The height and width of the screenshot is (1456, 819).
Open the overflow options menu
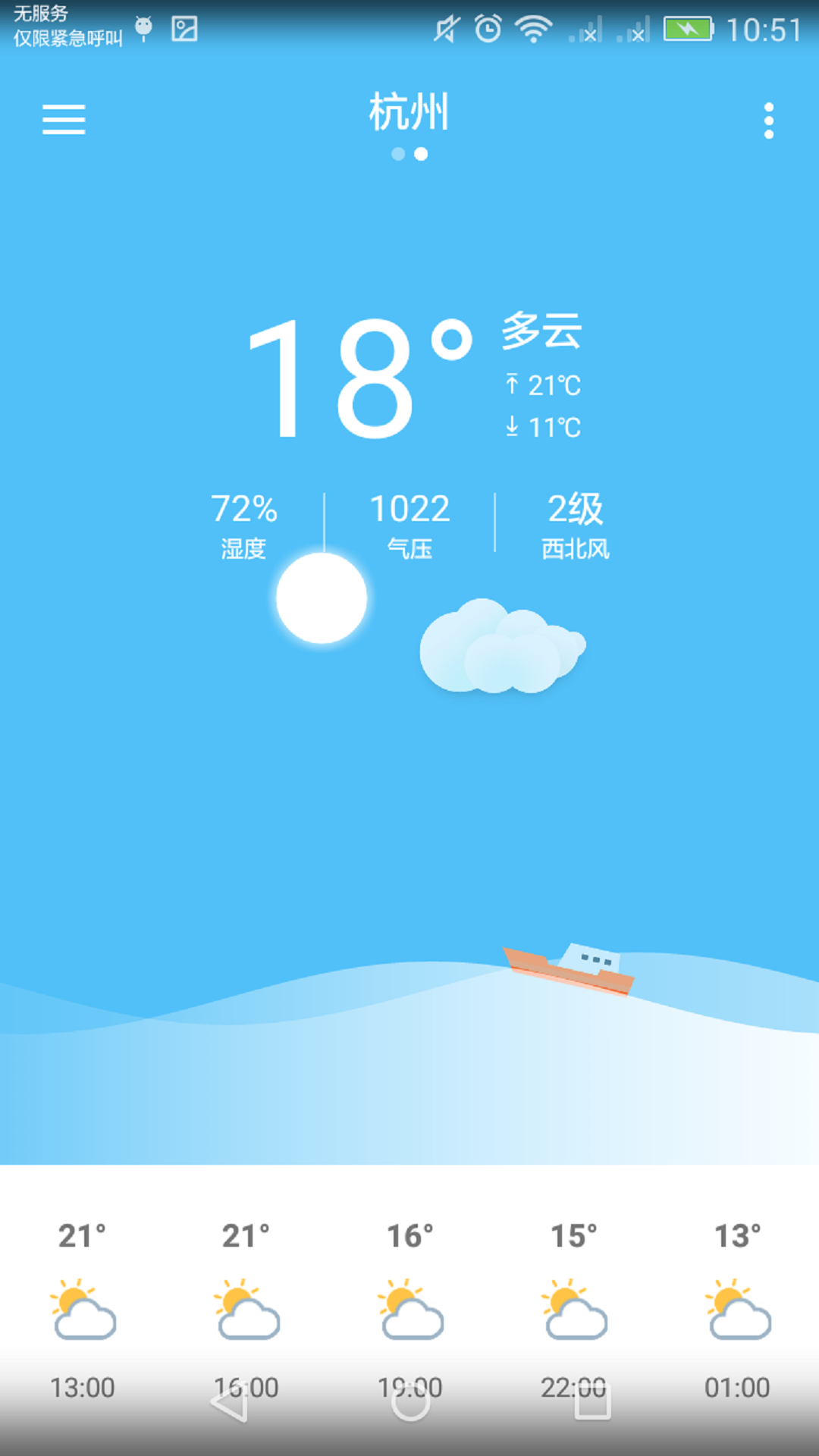click(x=768, y=120)
